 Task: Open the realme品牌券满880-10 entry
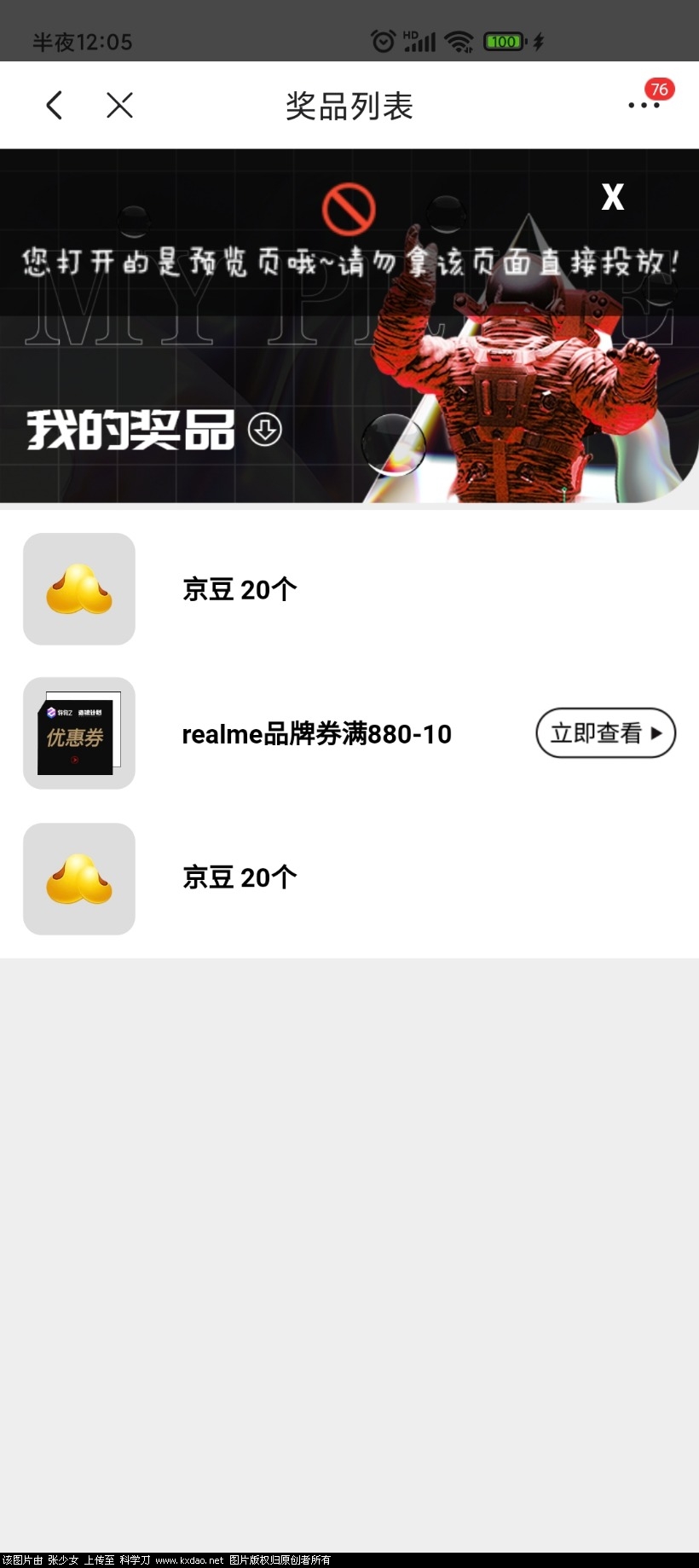316,734
